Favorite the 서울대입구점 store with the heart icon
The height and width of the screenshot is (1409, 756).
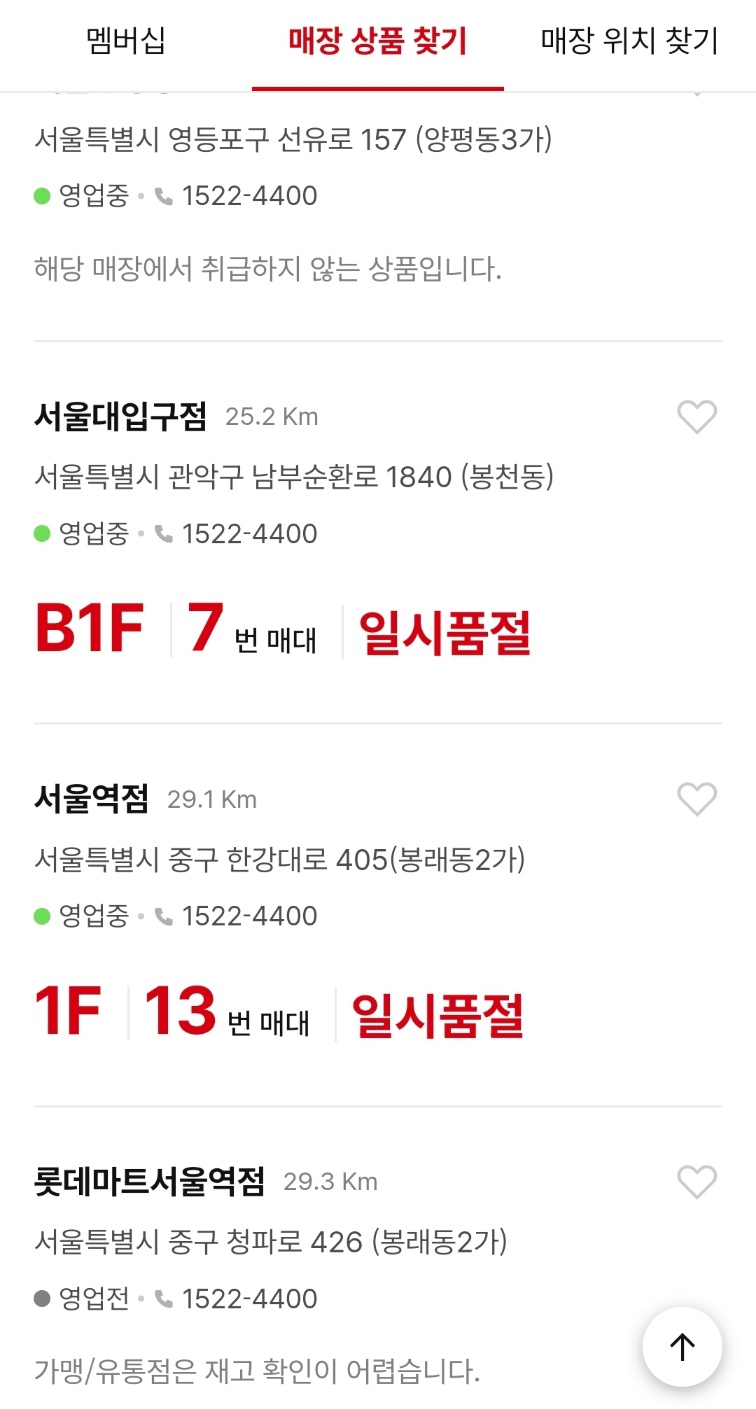pos(696,417)
